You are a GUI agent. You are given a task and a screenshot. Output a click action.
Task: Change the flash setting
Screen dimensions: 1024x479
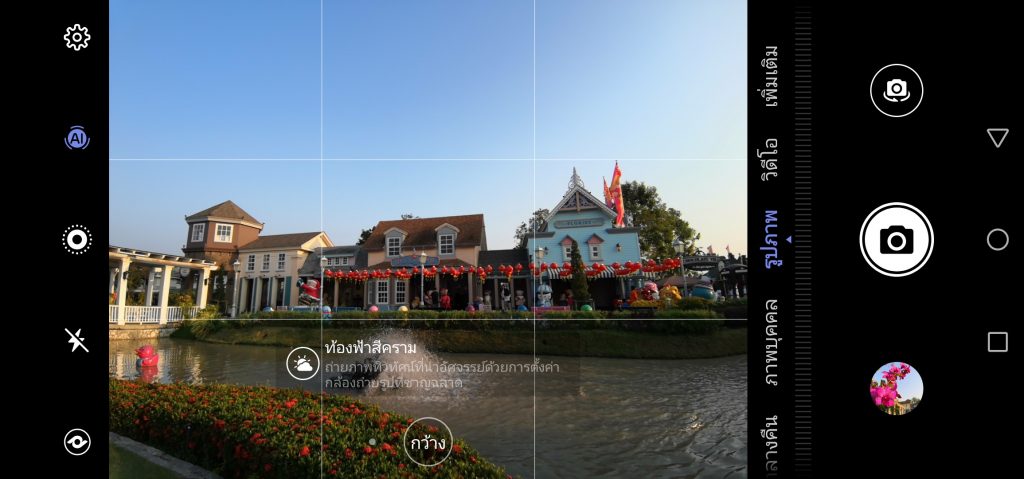pos(77,340)
